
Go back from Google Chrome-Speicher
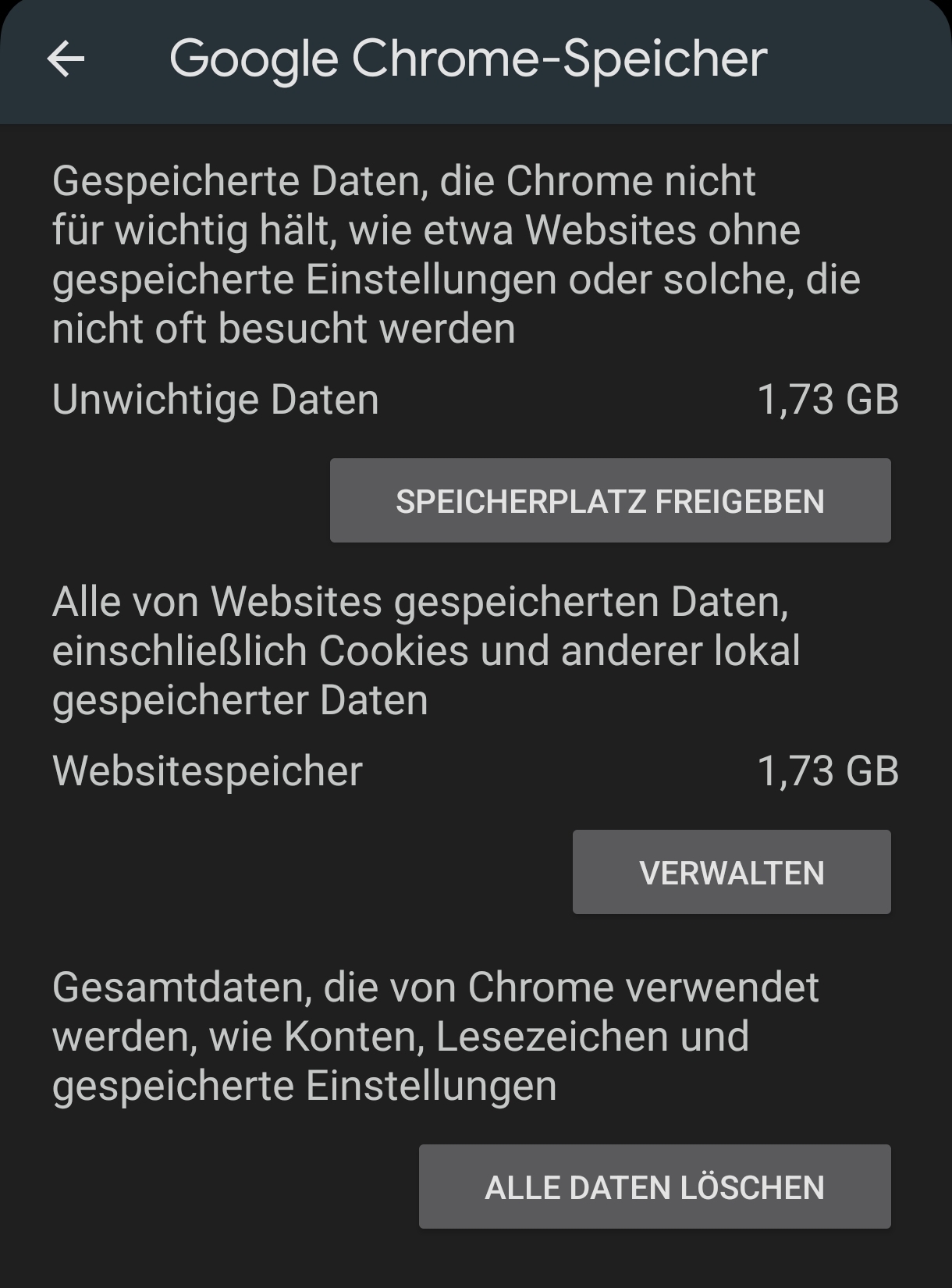(x=66, y=59)
